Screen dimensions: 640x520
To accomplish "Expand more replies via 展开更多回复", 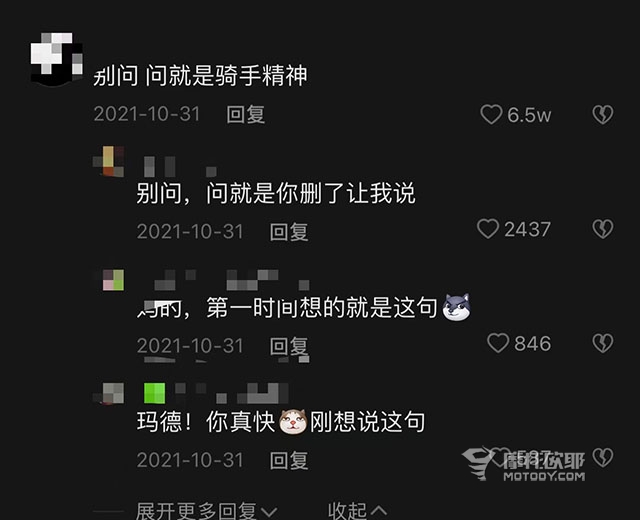I will click(x=206, y=511).
